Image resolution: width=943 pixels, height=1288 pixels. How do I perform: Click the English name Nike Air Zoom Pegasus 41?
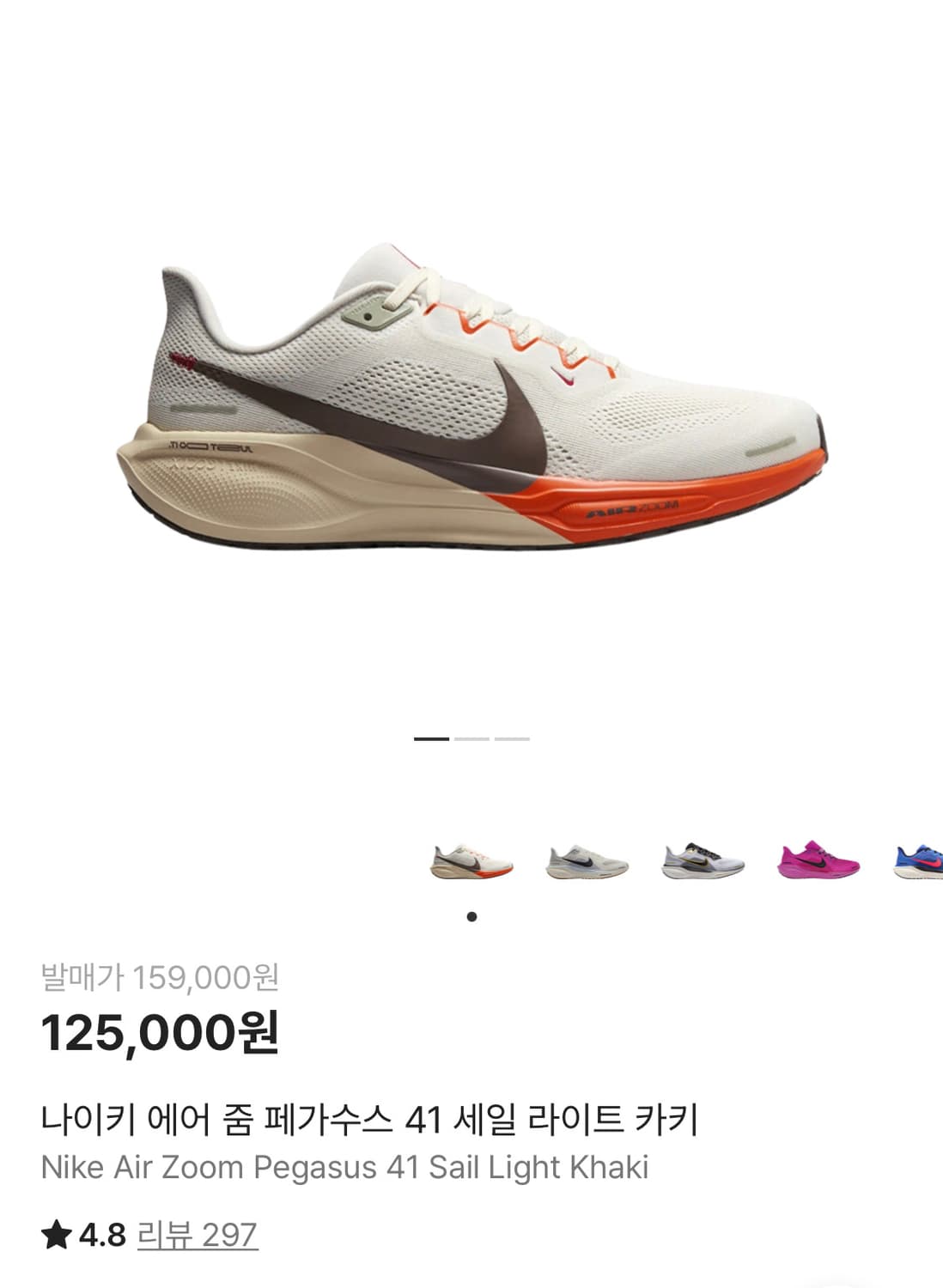[x=348, y=1166]
